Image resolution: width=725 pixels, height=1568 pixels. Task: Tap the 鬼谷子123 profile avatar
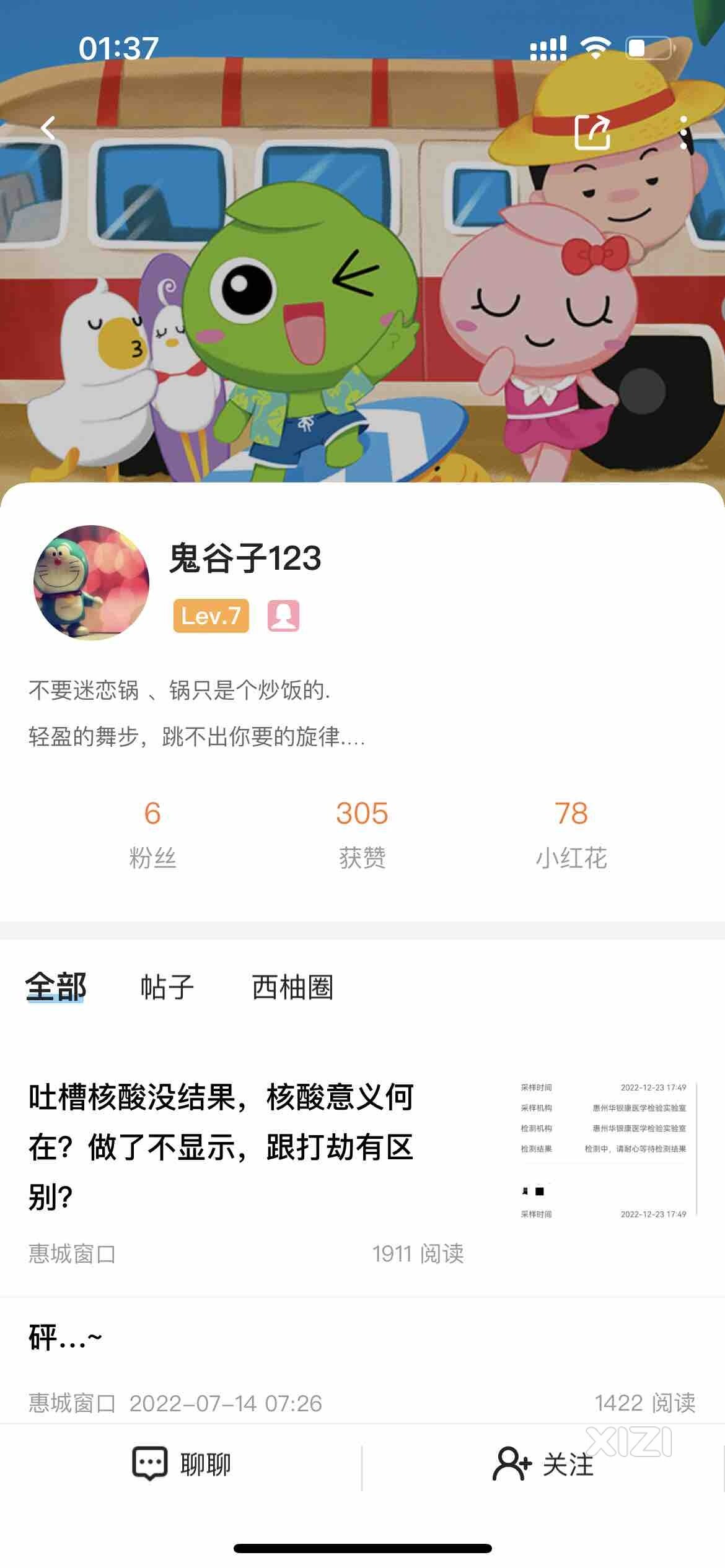click(91, 582)
